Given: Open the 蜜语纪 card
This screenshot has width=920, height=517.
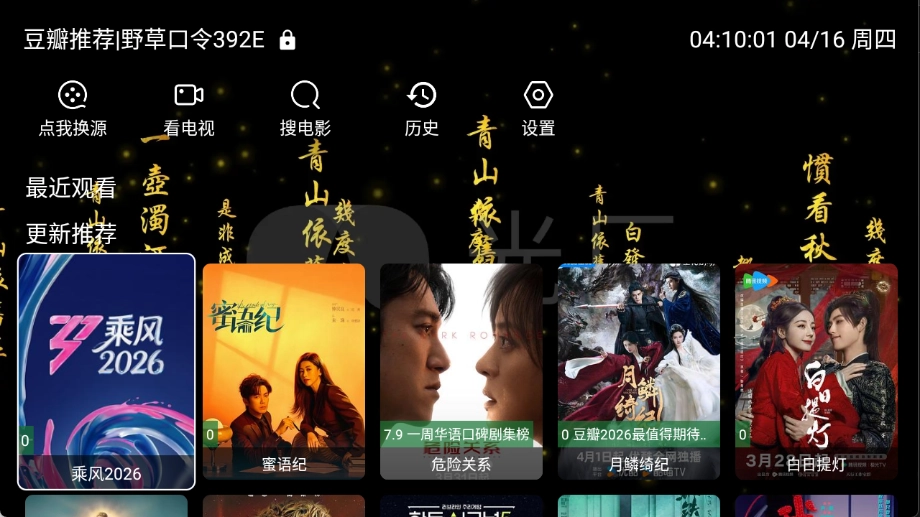Looking at the screenshot, I should 284,371.
